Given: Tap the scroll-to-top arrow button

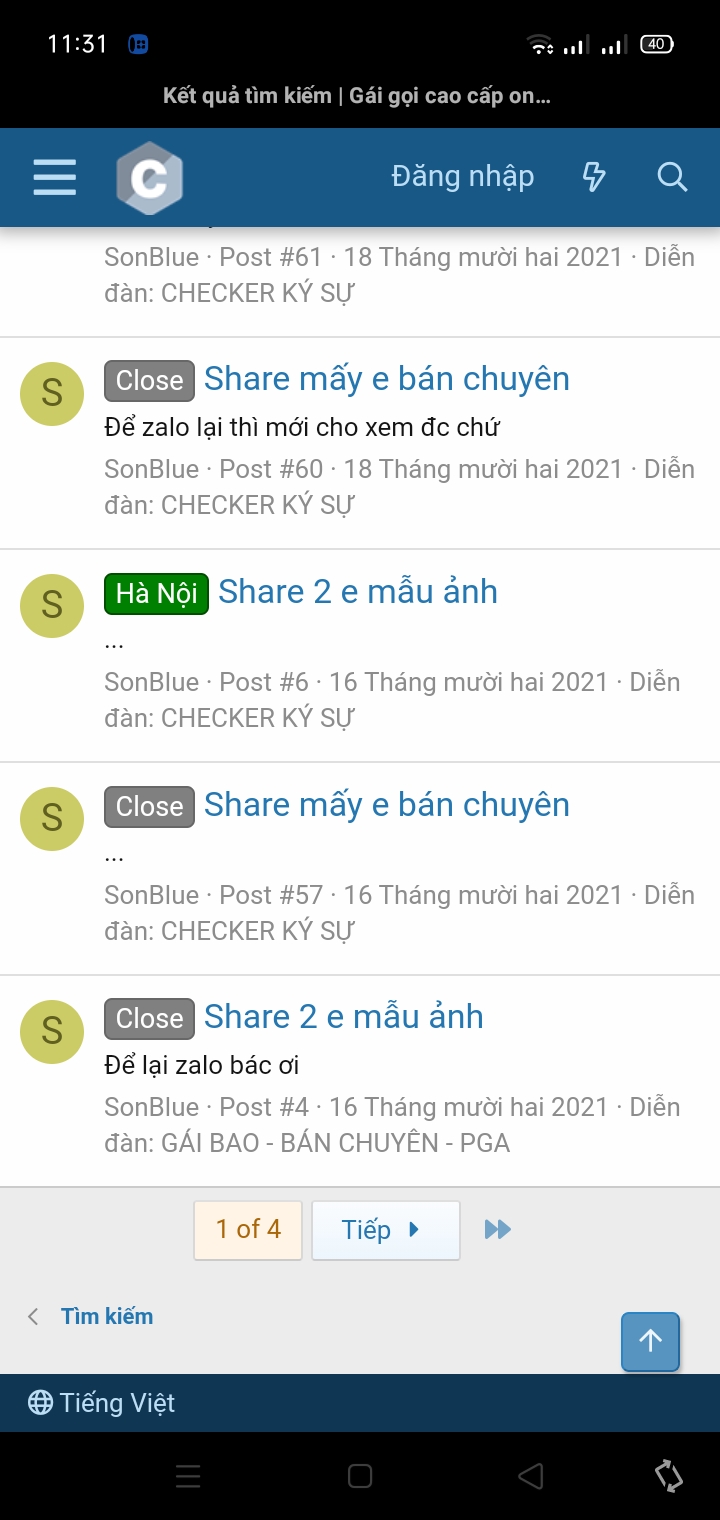Looking at the screenshot, I should pyautogui.click(x=650, y=1341).
